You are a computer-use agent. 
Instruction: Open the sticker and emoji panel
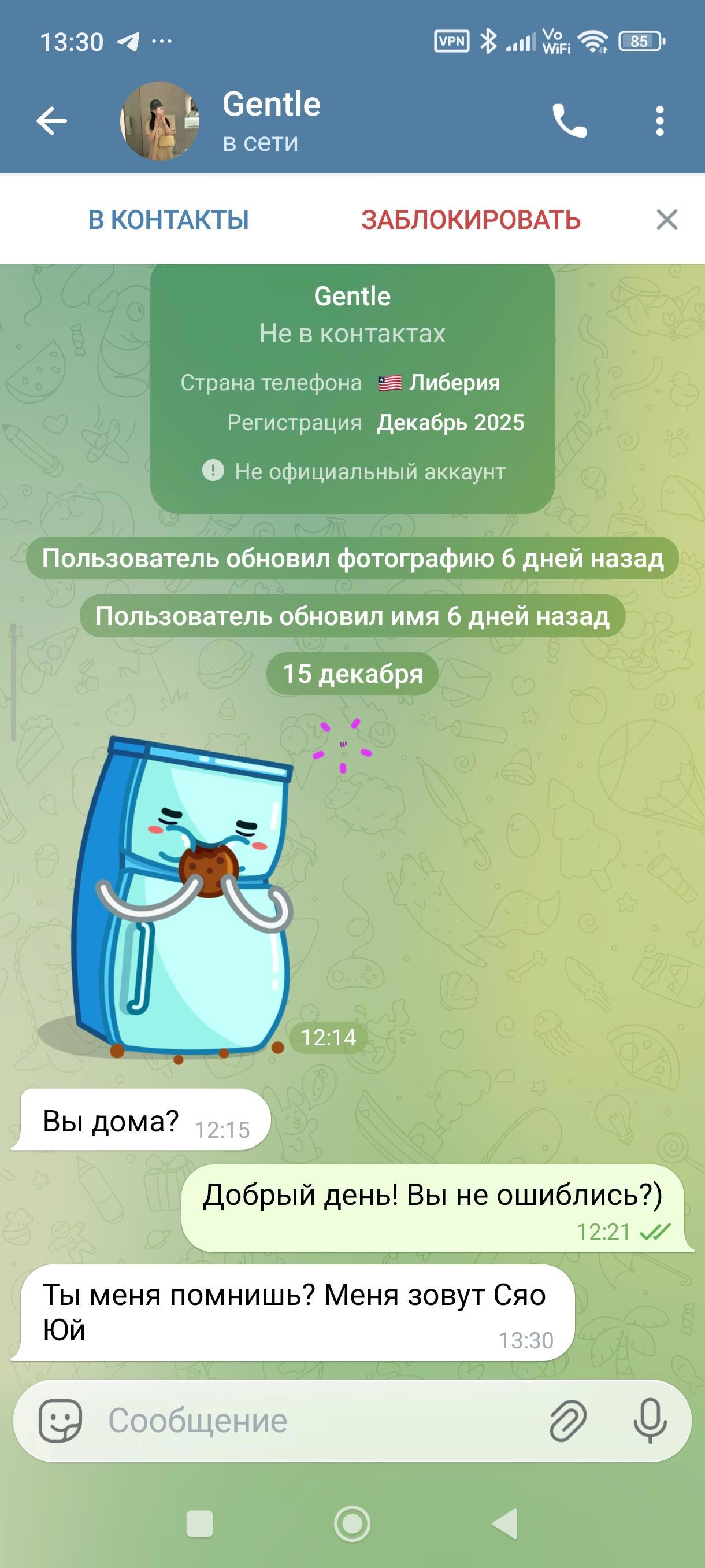60,1421
